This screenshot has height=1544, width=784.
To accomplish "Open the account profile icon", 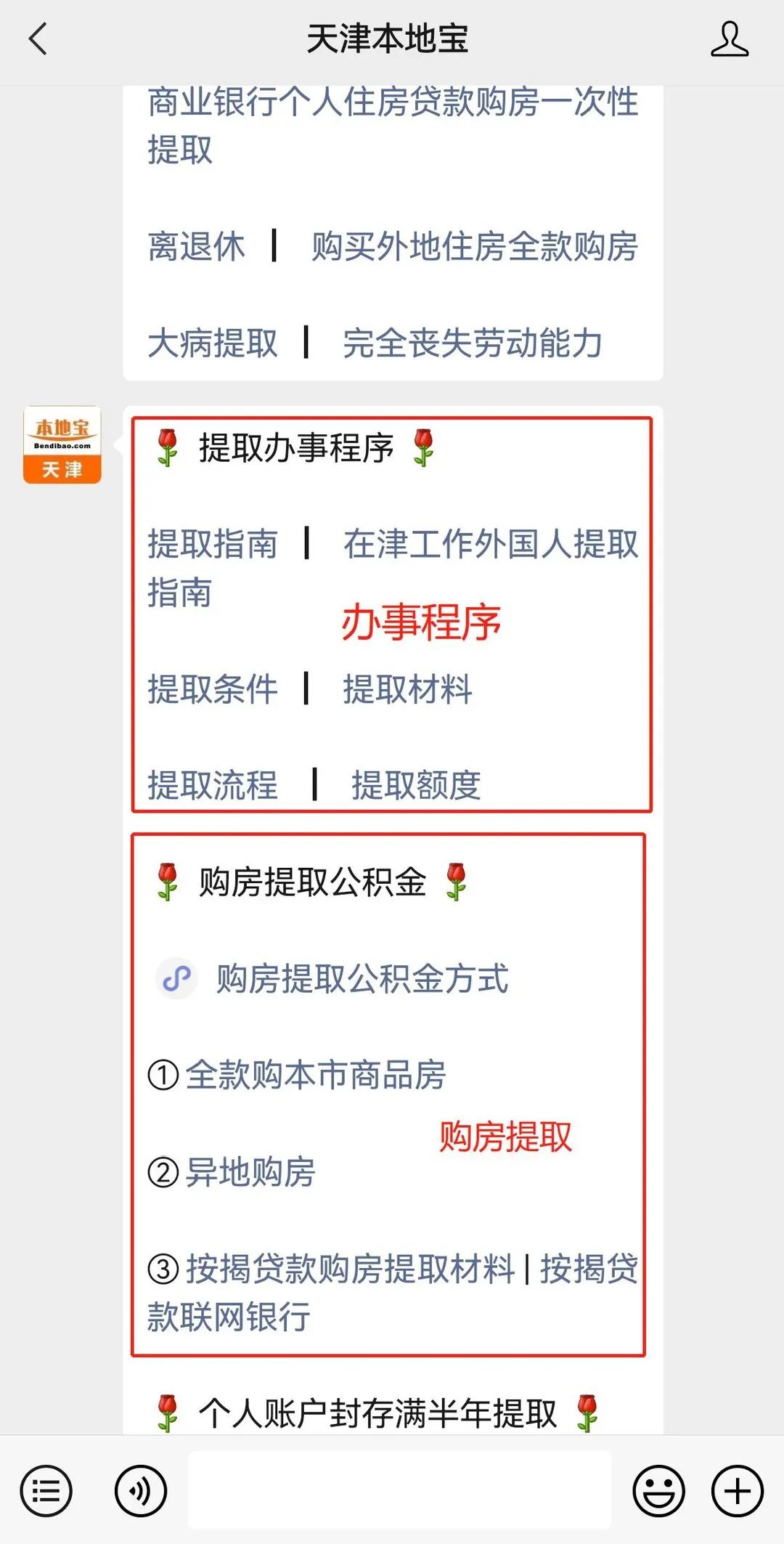I will 729,39.
